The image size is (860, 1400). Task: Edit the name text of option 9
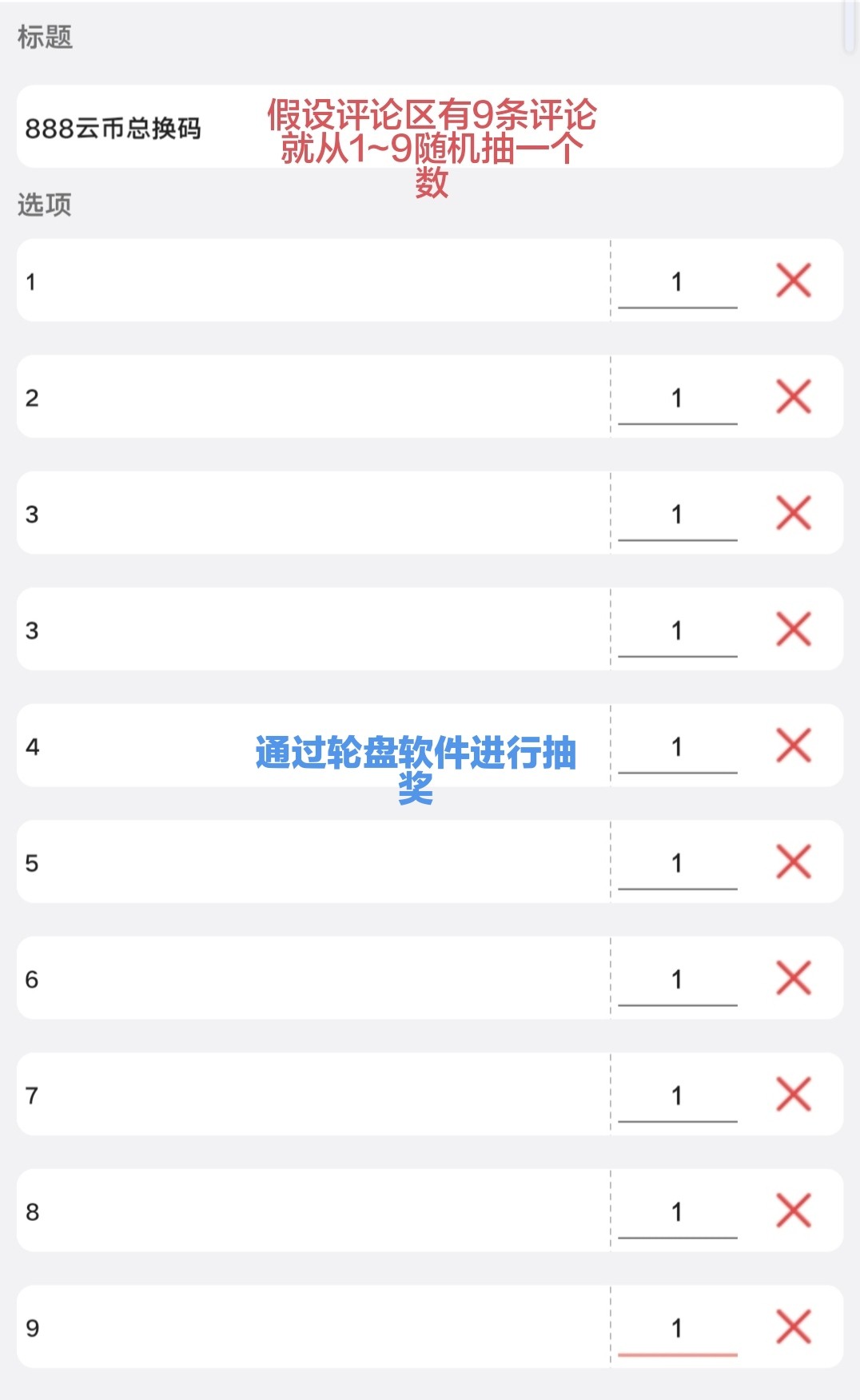(x=313, y=1327)
